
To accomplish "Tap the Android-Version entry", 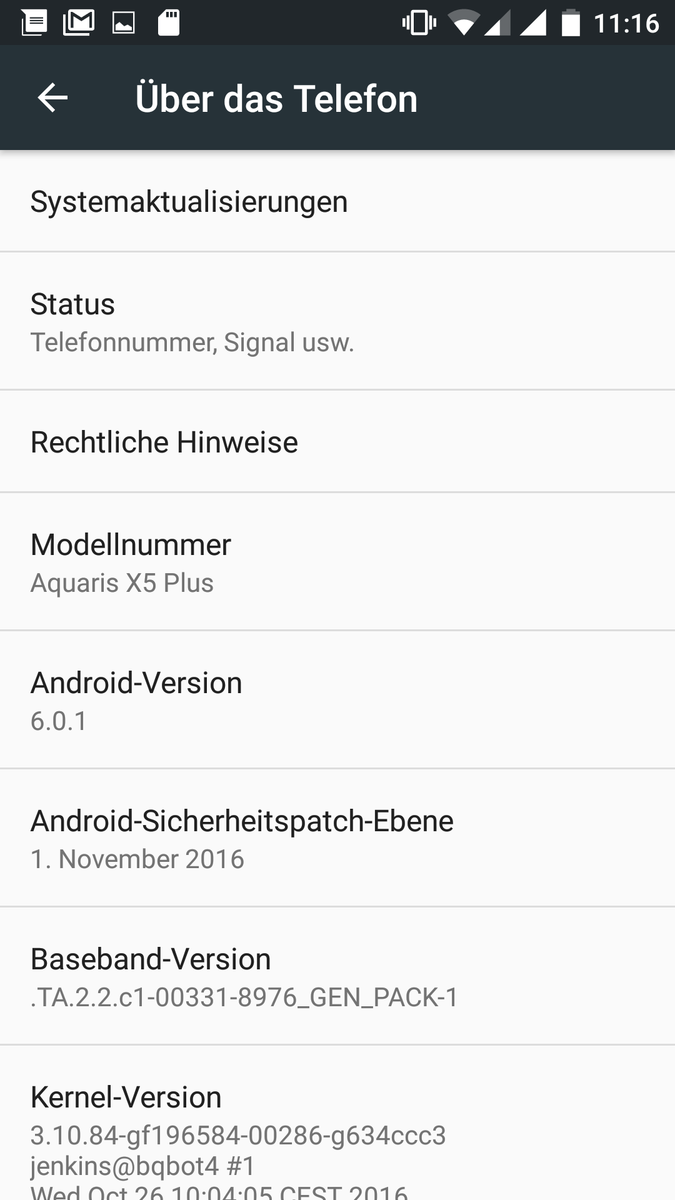I will [337, 700].
